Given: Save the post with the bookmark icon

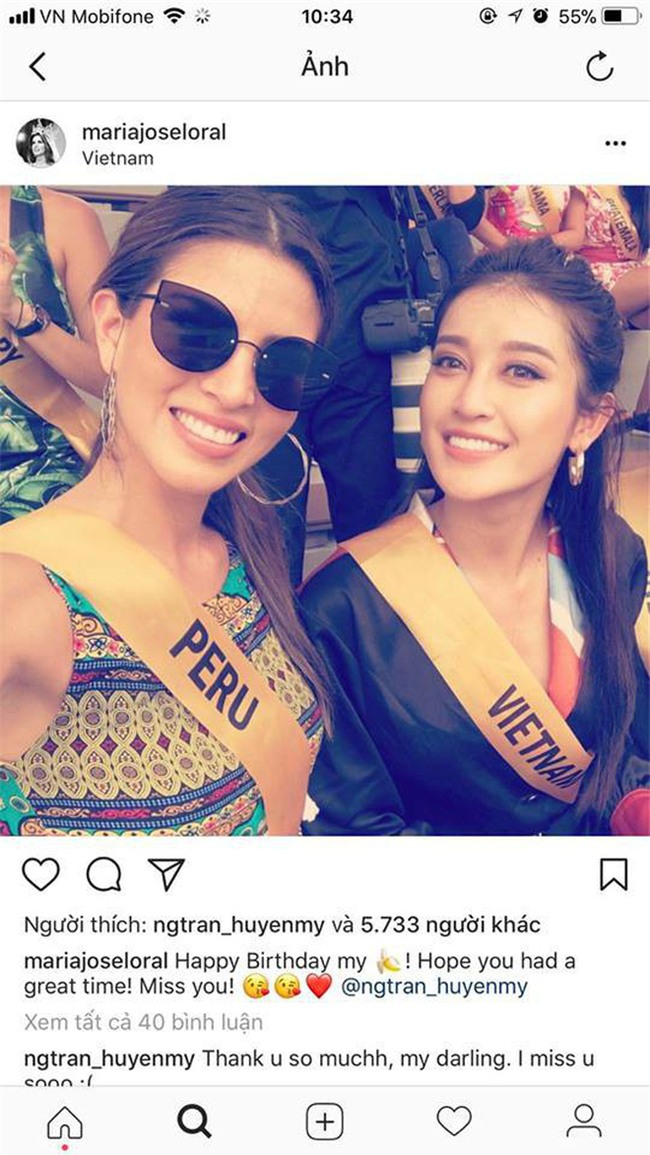Looking at the screenshot, I should [x=613, y=874].
